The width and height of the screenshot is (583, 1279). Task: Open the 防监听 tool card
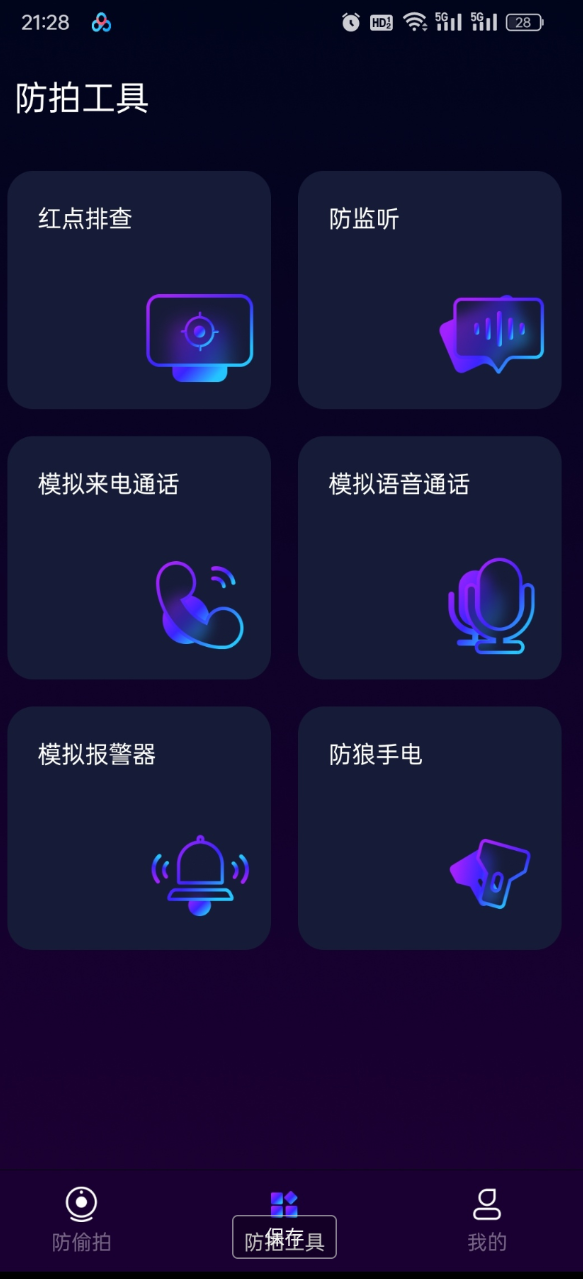coord(430,290)
